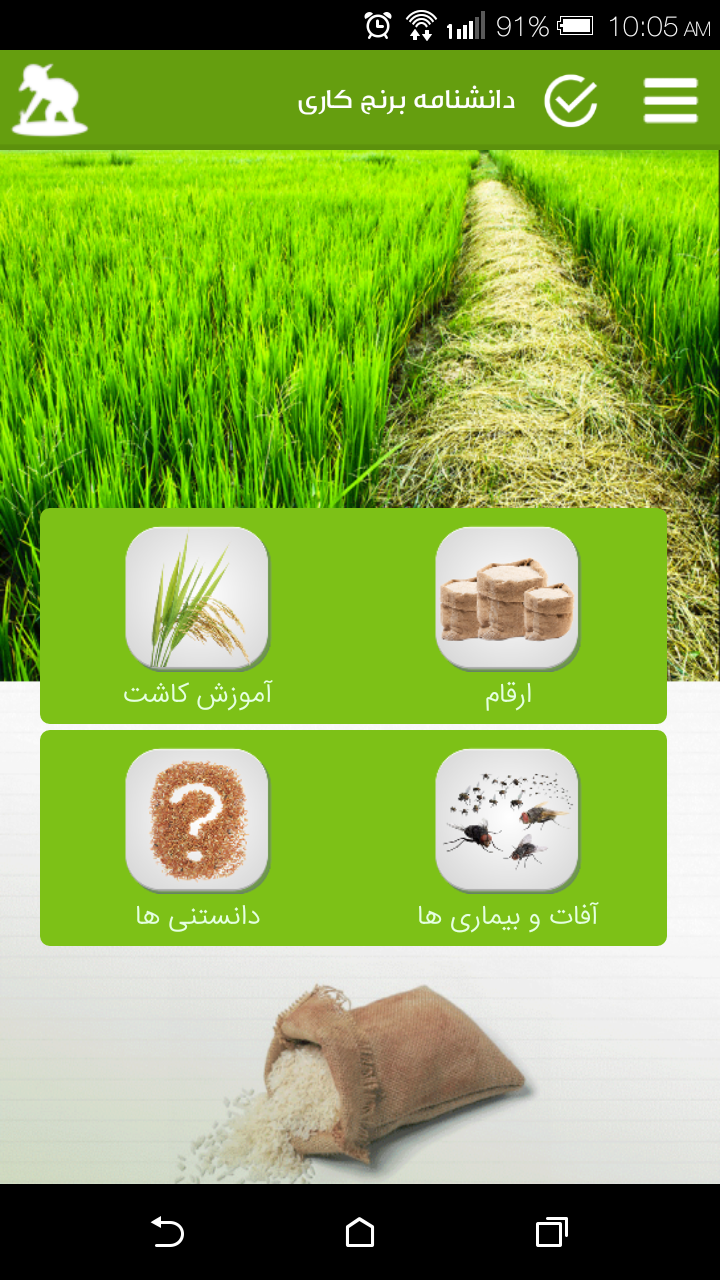Open the ارقام (rice varieties) sack icon

(508, 598)
